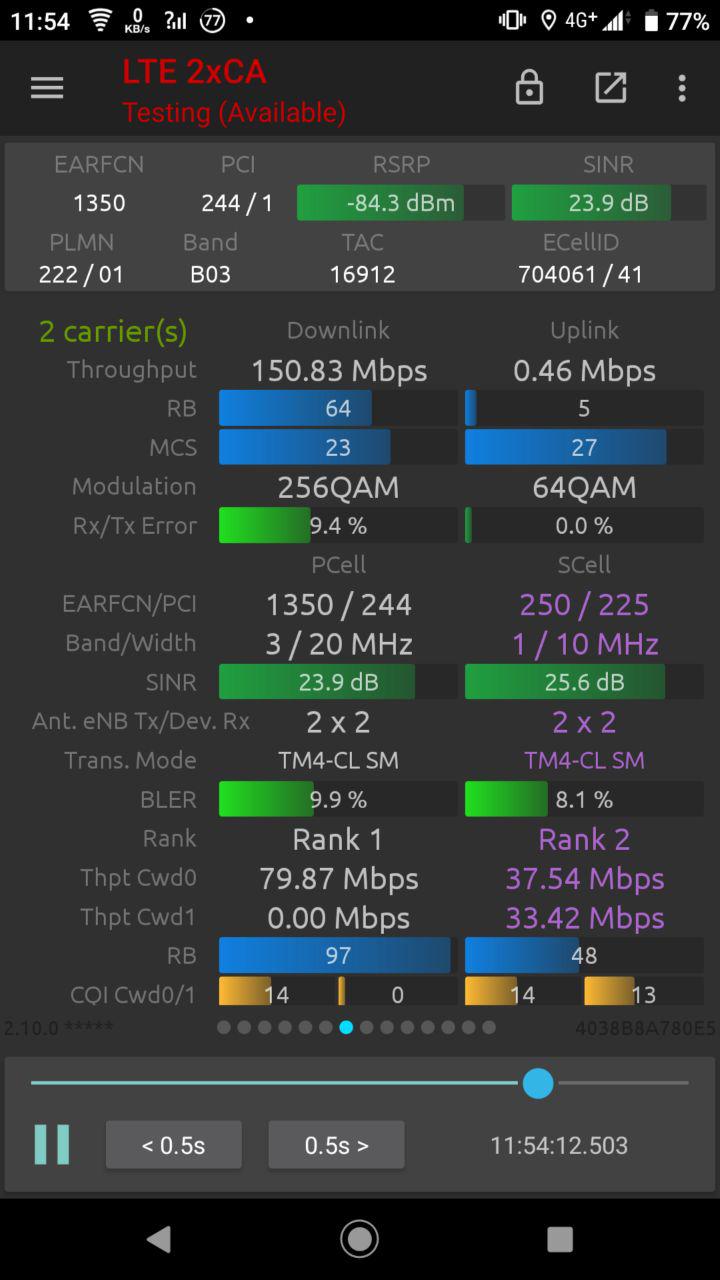Step back with the < 0.5s button
This screenshot has height=1280, width=720.
tap(174, 1145)
